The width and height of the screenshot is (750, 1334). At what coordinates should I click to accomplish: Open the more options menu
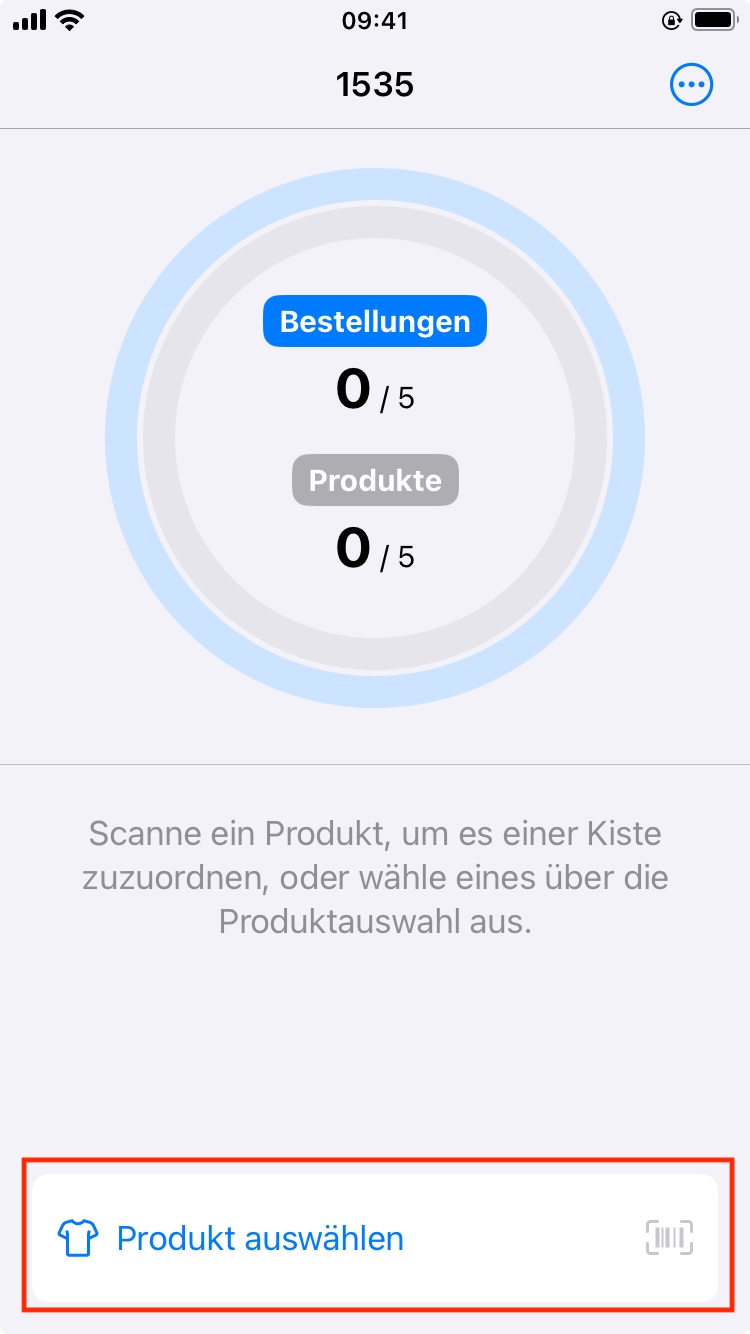691,86
